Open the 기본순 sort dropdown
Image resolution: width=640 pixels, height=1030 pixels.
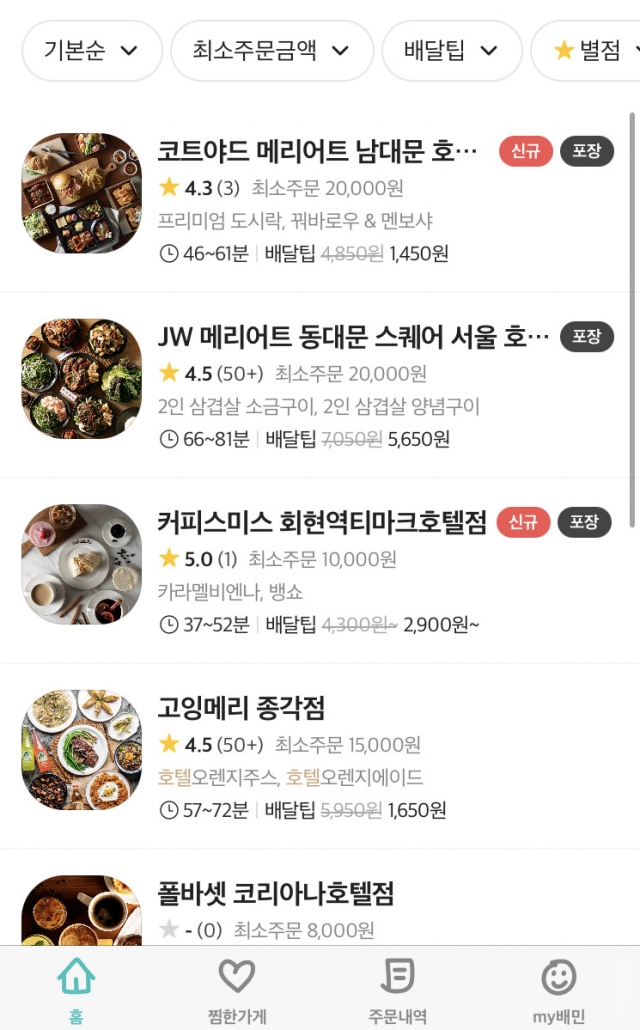pos(92,51)
